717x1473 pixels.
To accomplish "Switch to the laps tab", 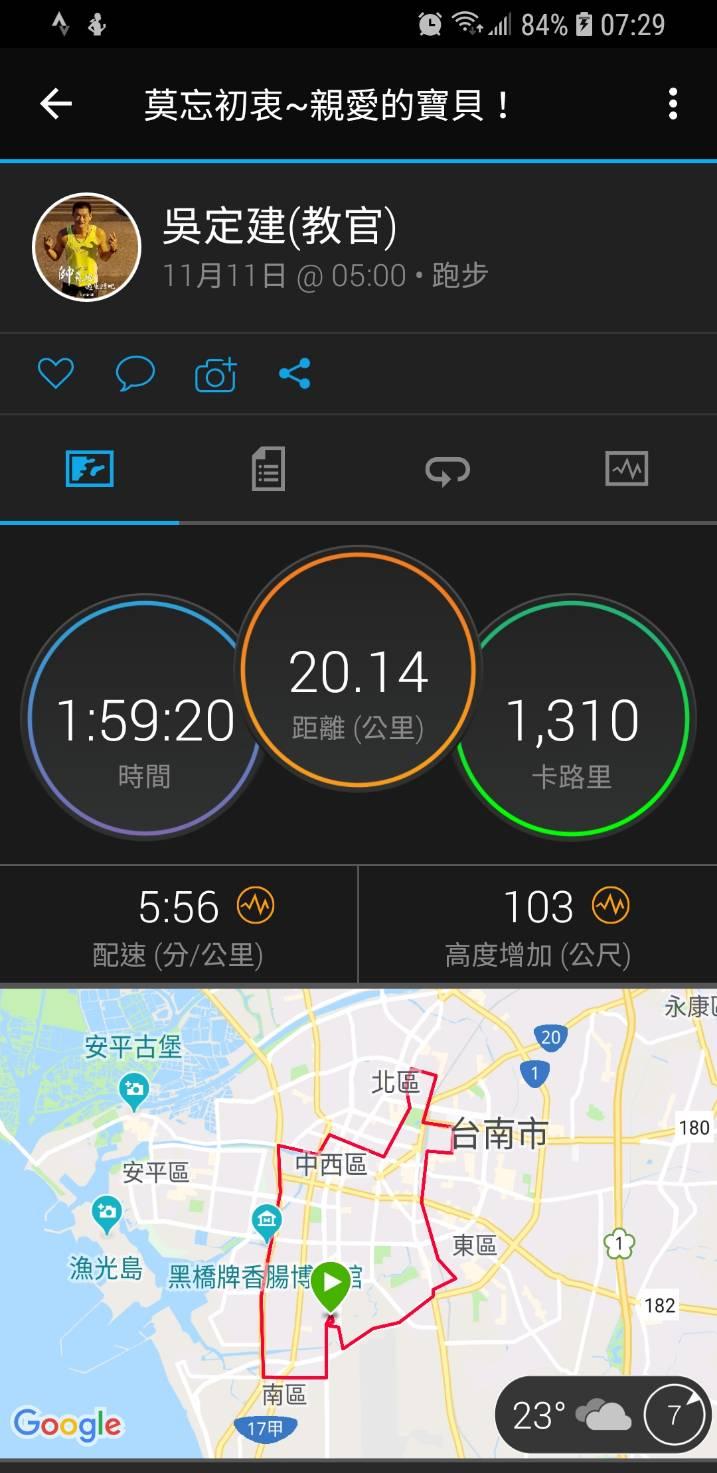I will [x=447, y=468].
